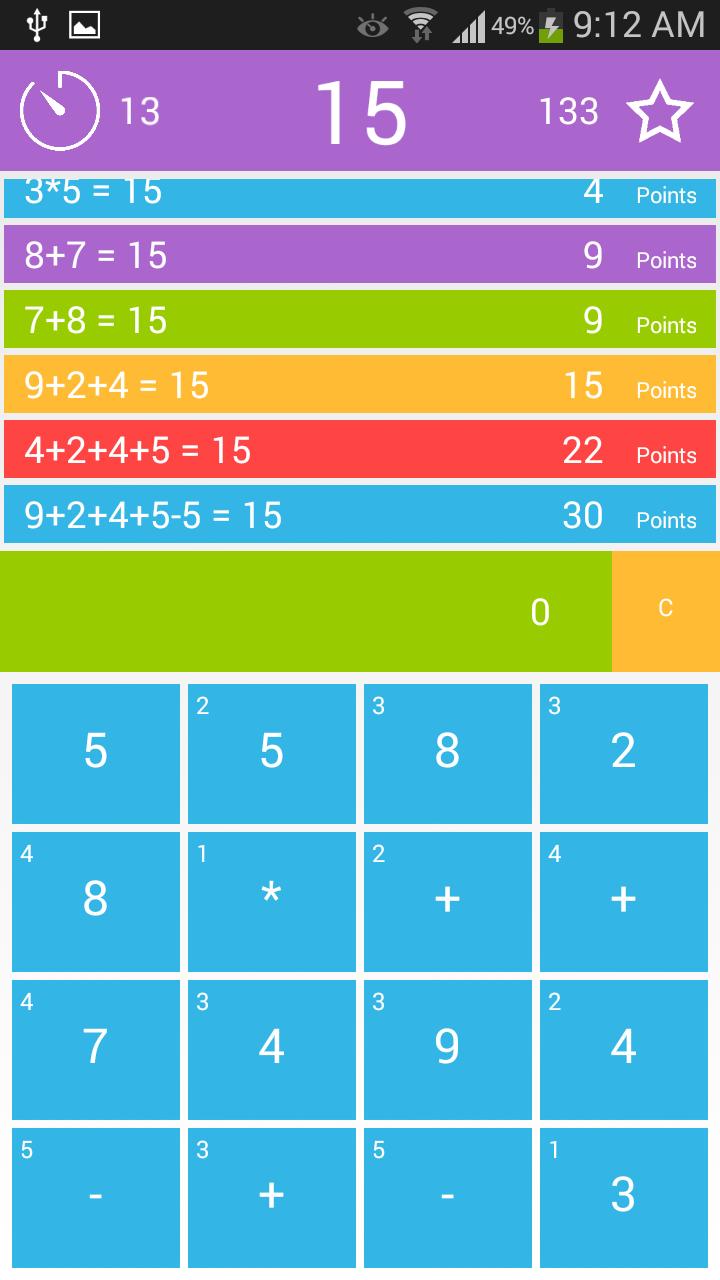The width and height of the screenshot is (720, 1280).
Task: Pick the 8 tile with small counter 4
Action: pos(96,901)
